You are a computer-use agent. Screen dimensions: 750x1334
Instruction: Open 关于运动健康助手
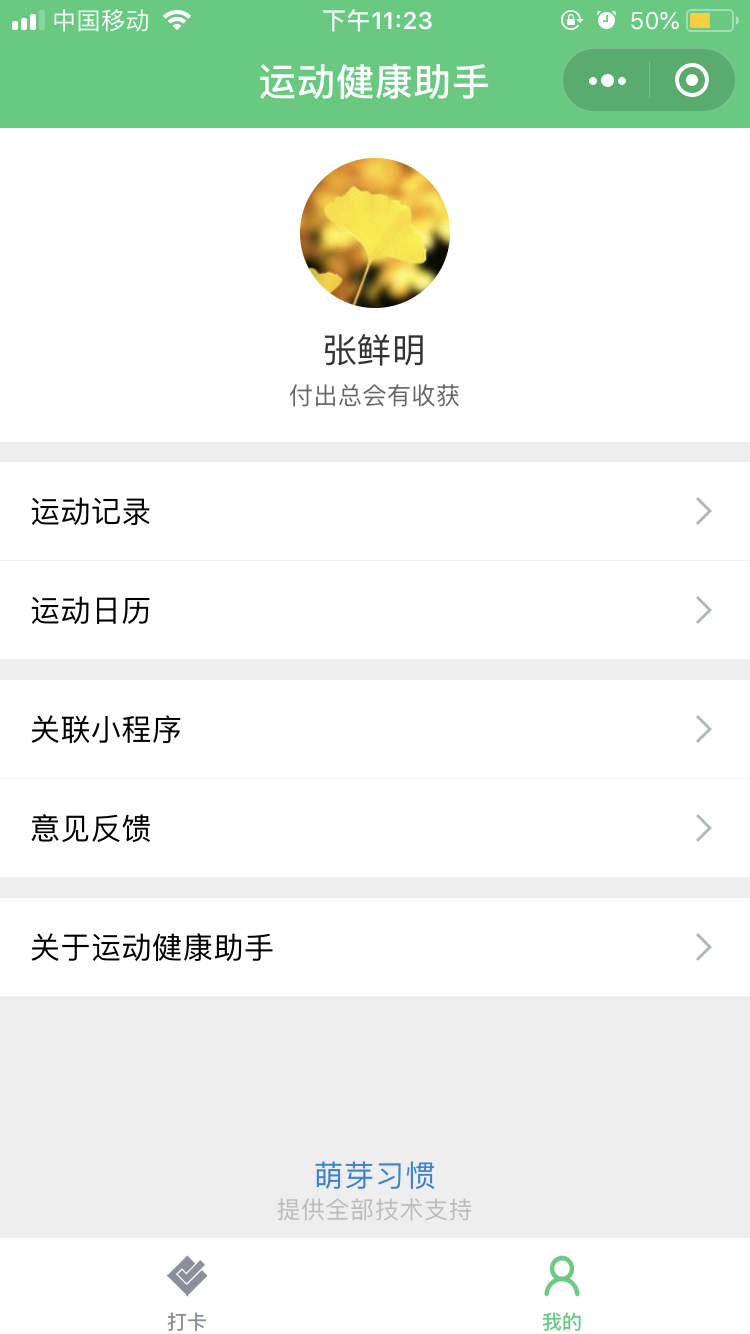pos(375,947)
